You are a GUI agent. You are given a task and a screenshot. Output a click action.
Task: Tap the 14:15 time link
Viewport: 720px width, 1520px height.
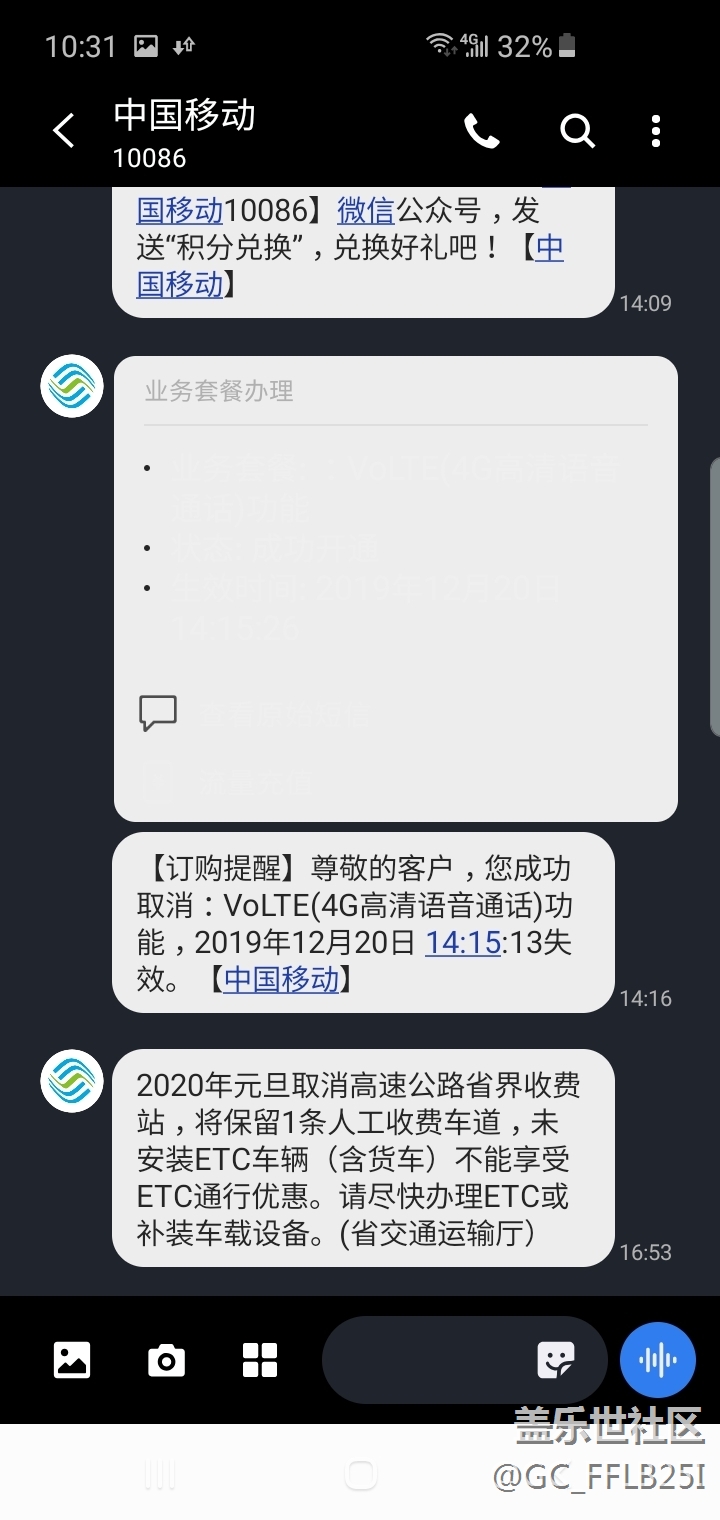462,942
